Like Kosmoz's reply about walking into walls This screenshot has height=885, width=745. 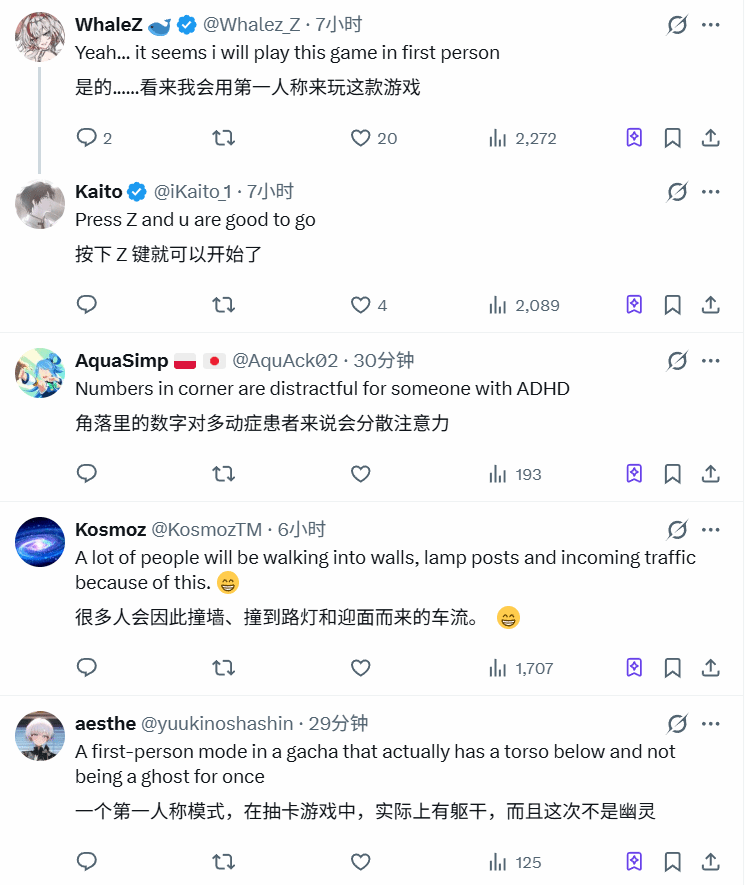(x=361, y=668)
